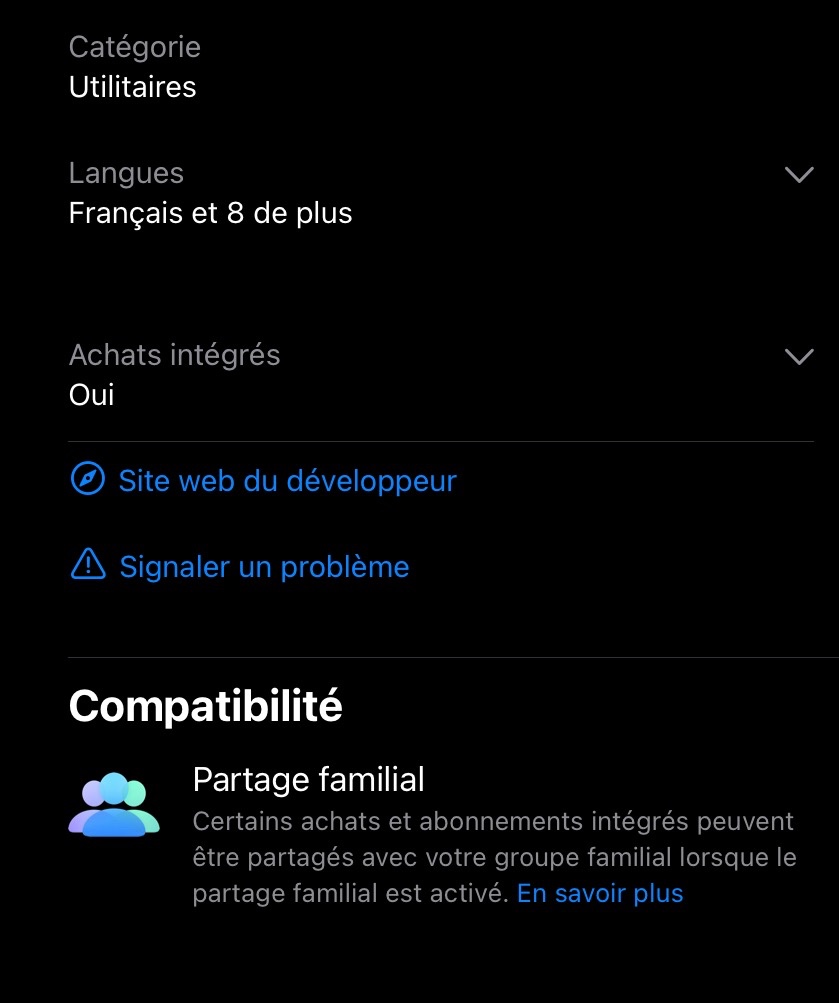Expand the Langues list
Viewport: 839px width, 1003px height.
[799, 175]
